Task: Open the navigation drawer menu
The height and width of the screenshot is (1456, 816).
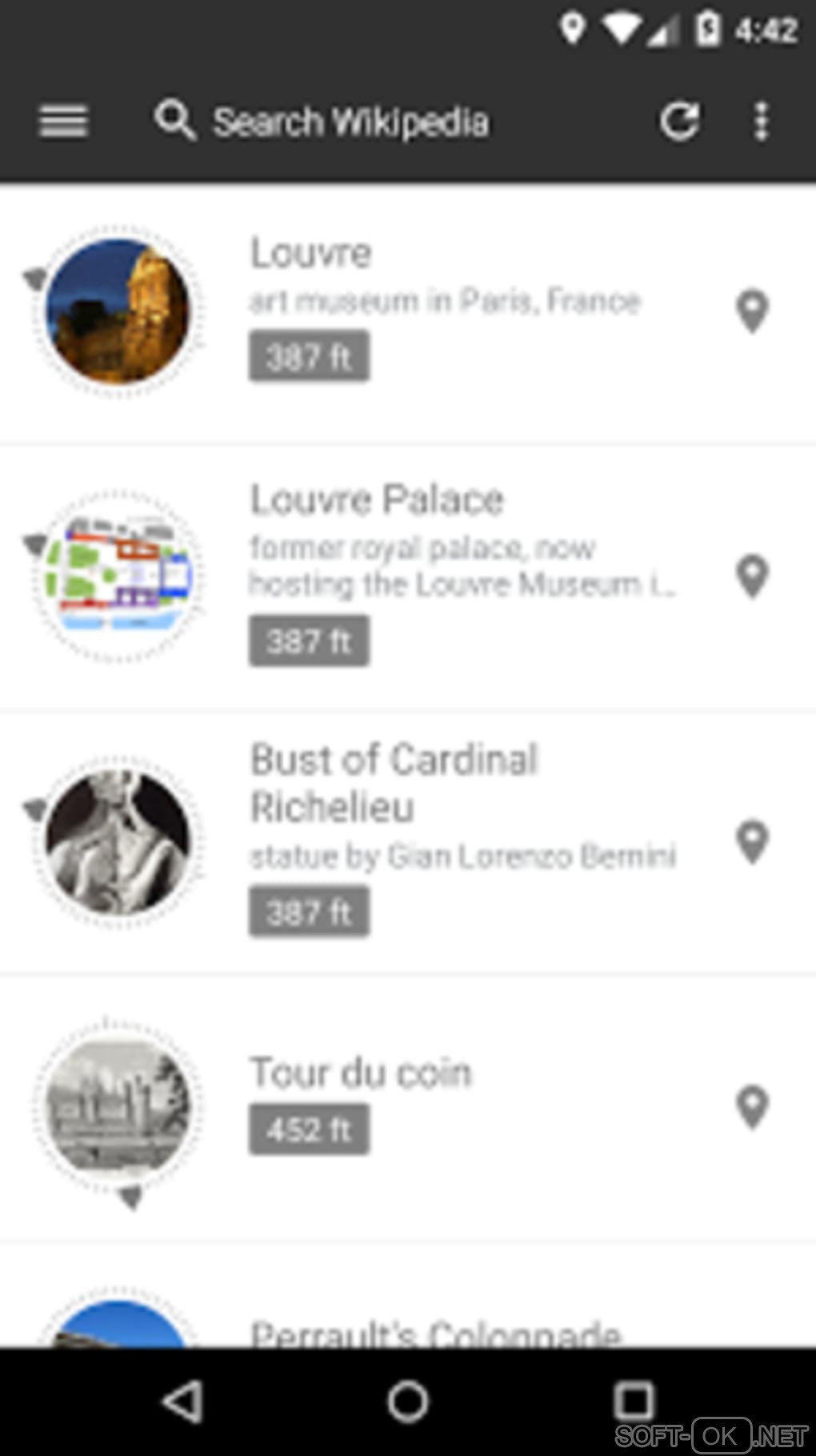Action: coord(63,122)
